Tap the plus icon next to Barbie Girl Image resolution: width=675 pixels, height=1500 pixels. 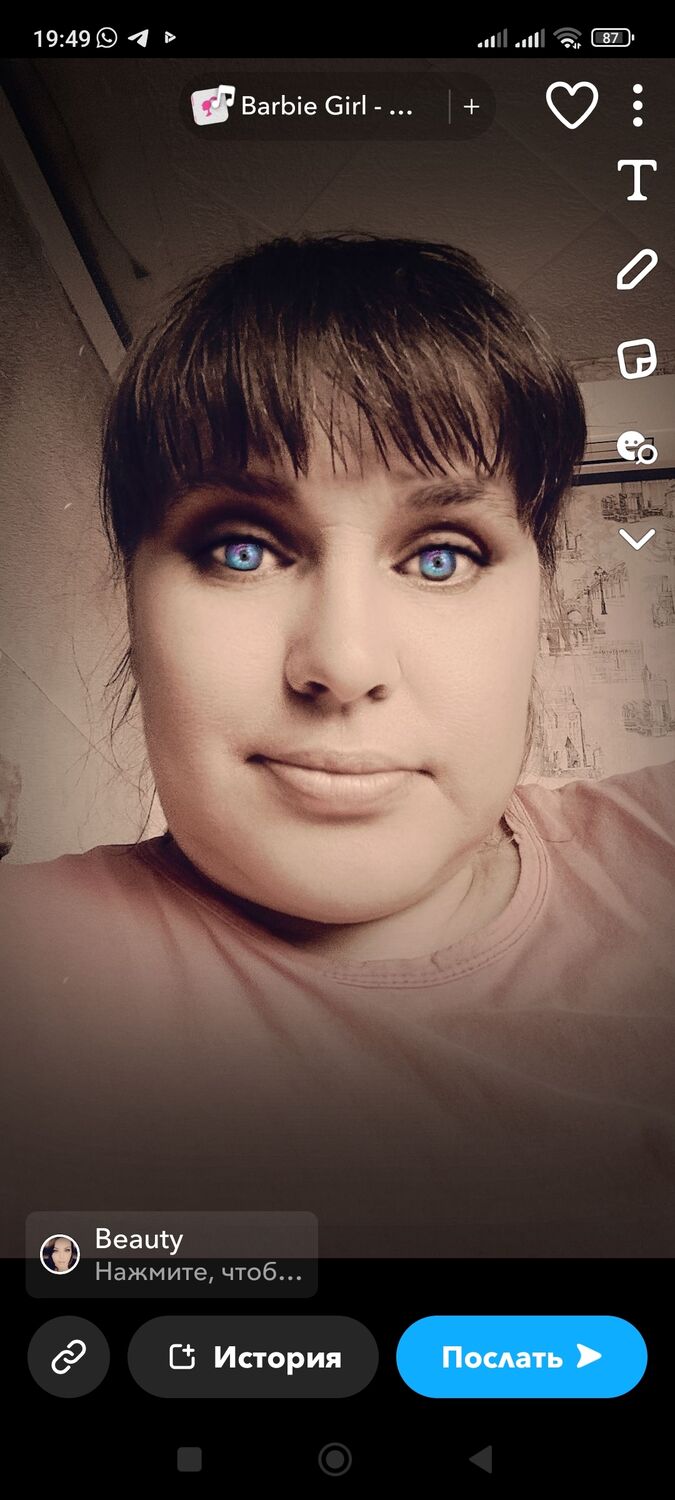(x=472, y=107)
